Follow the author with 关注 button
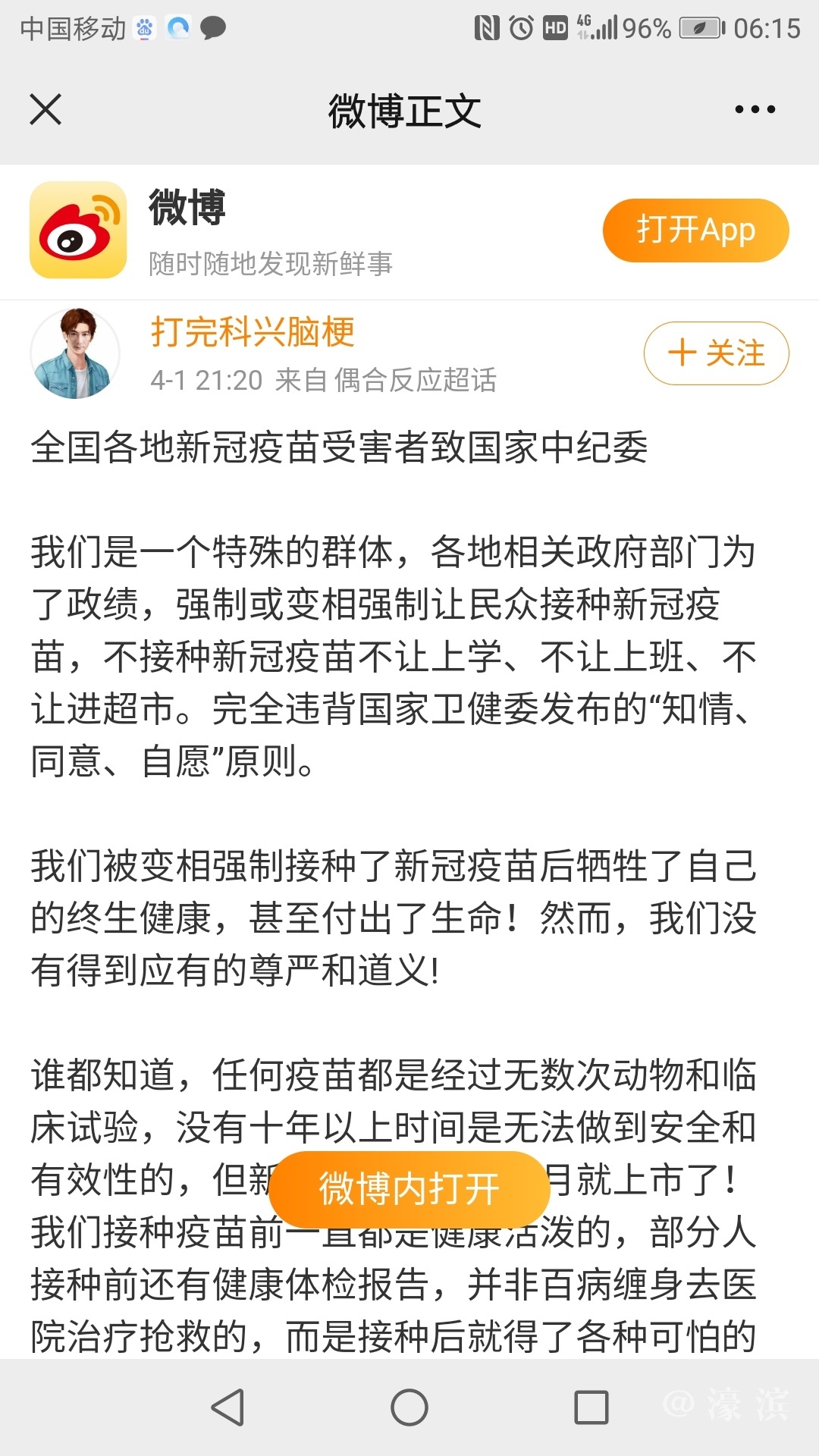The height and width of the screenshot is (1456, 819). pos(716,353)
